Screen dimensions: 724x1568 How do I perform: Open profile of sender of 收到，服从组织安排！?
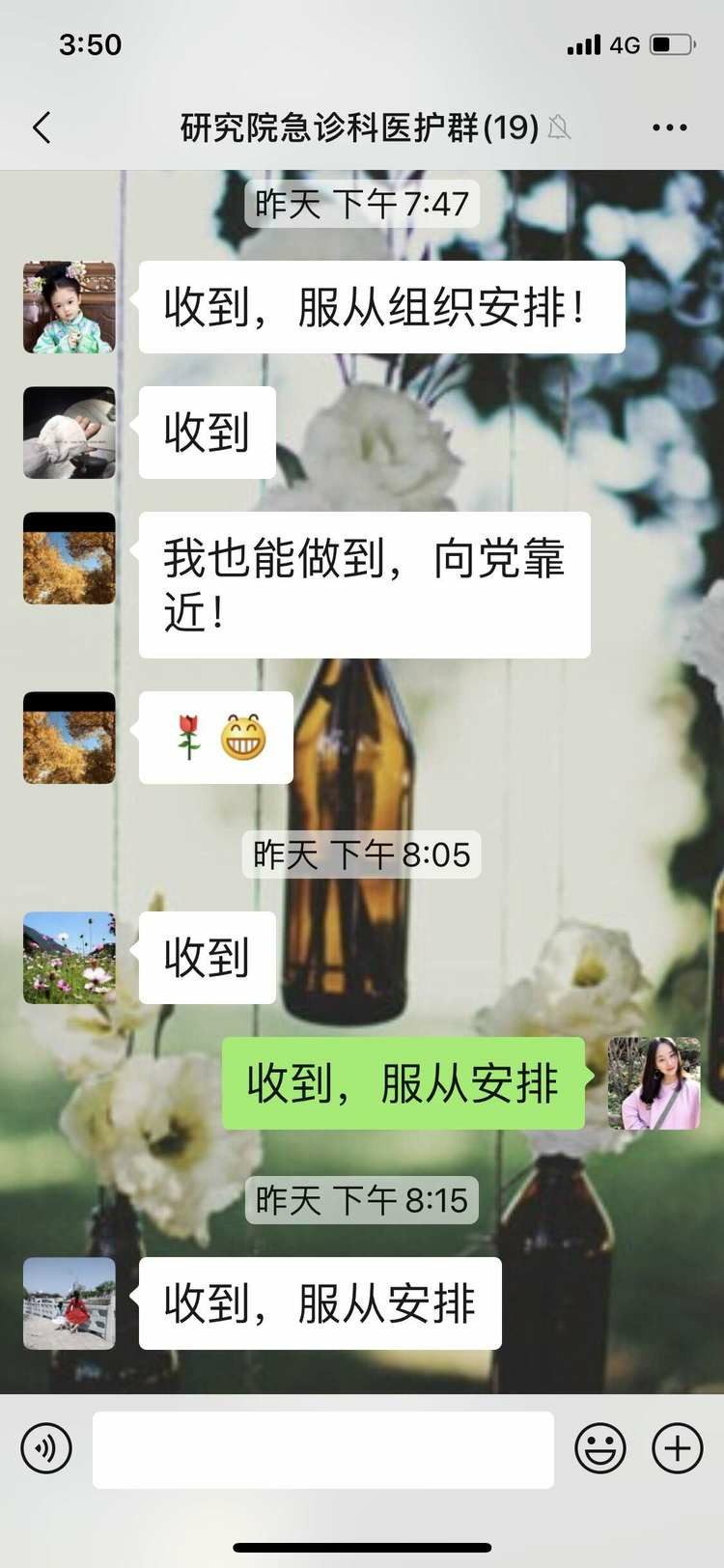pos(70,307)
